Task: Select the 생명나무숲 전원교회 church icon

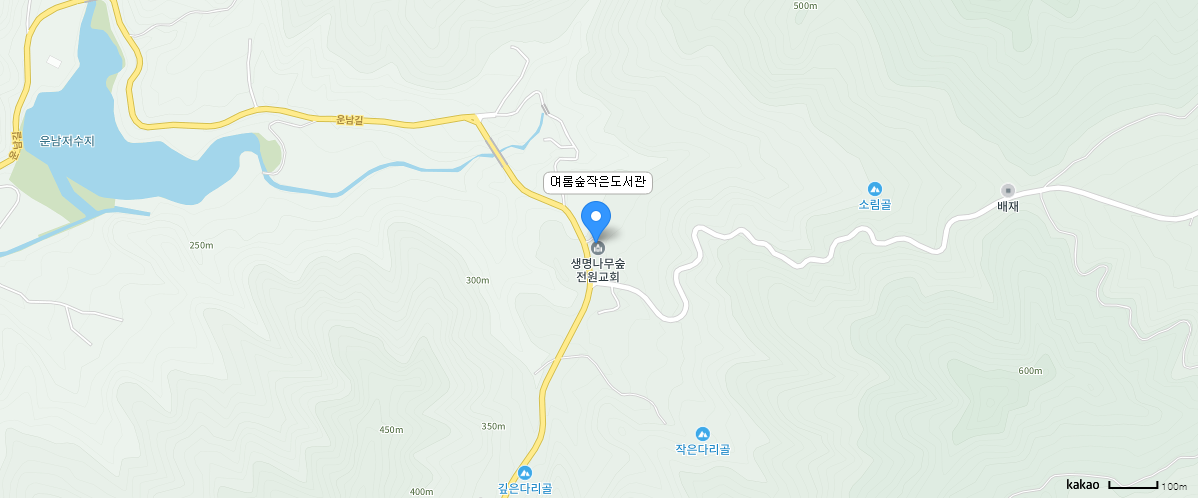Action: pos(598,247)
